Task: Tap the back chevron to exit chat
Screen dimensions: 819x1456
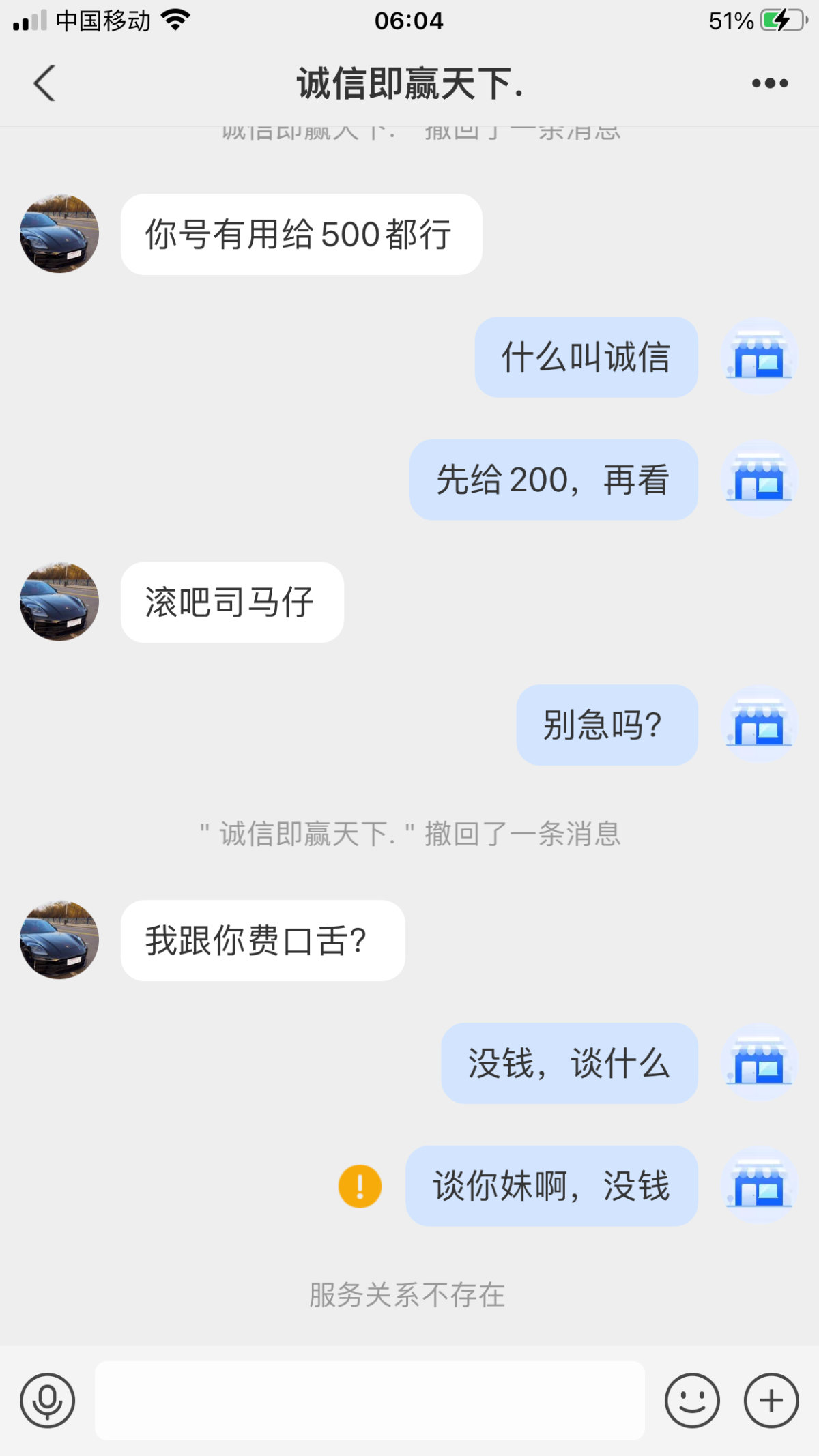Action: pos(44,82)
